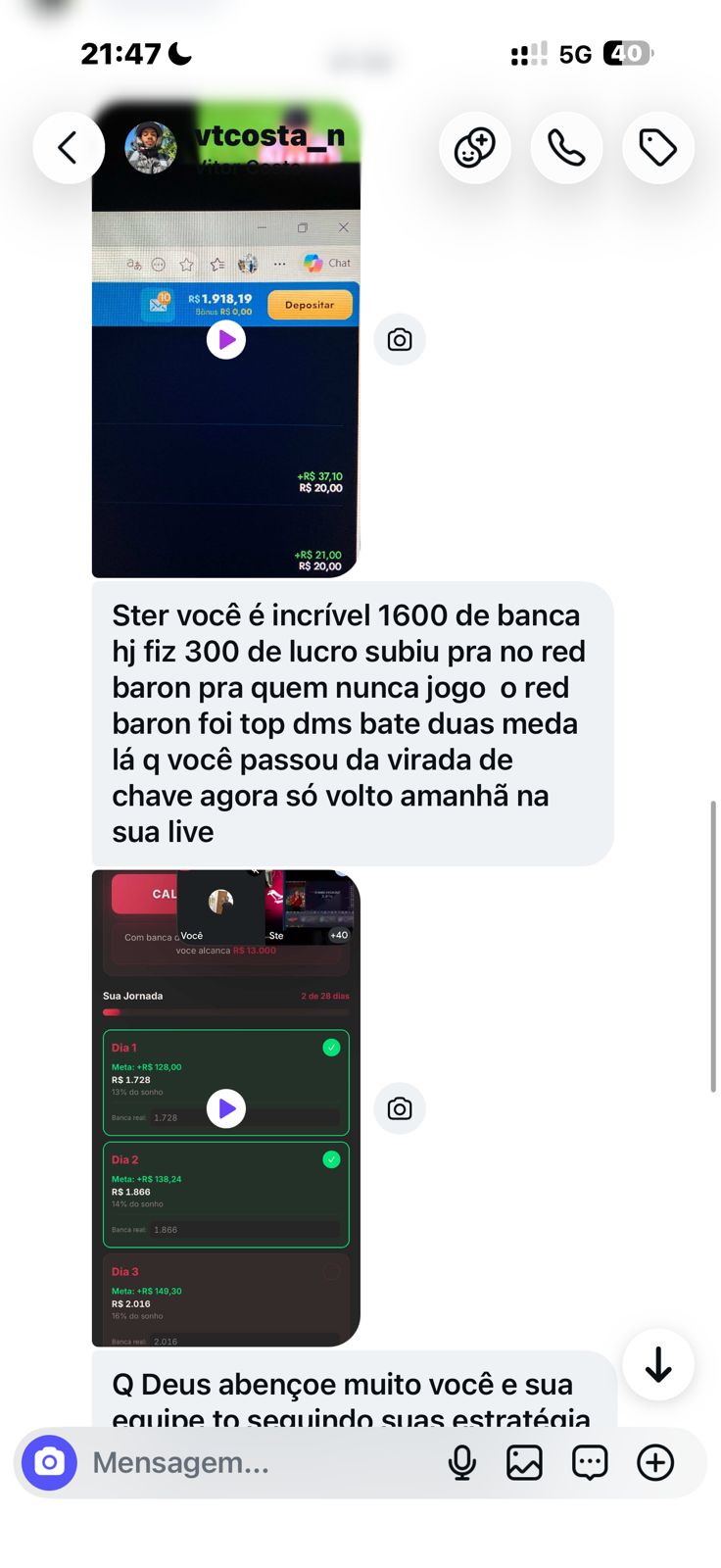Image resolution: width=721 pixels, height=1568 pixels.
Task: Open the camera from the message bar
Action: click(x=49, y=1462)
